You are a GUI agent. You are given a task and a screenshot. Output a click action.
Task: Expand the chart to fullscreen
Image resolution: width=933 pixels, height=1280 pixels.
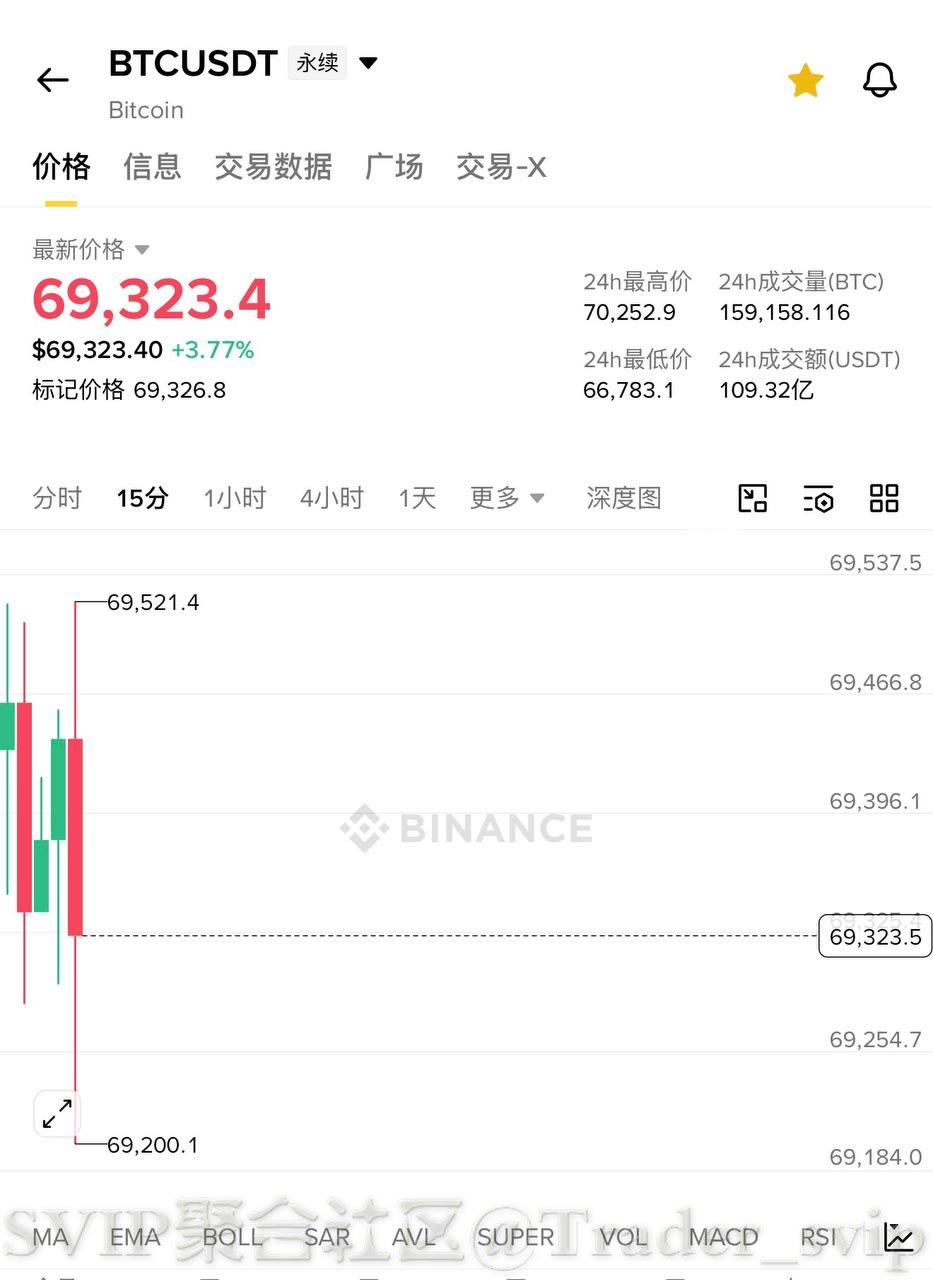point(57,1113)
